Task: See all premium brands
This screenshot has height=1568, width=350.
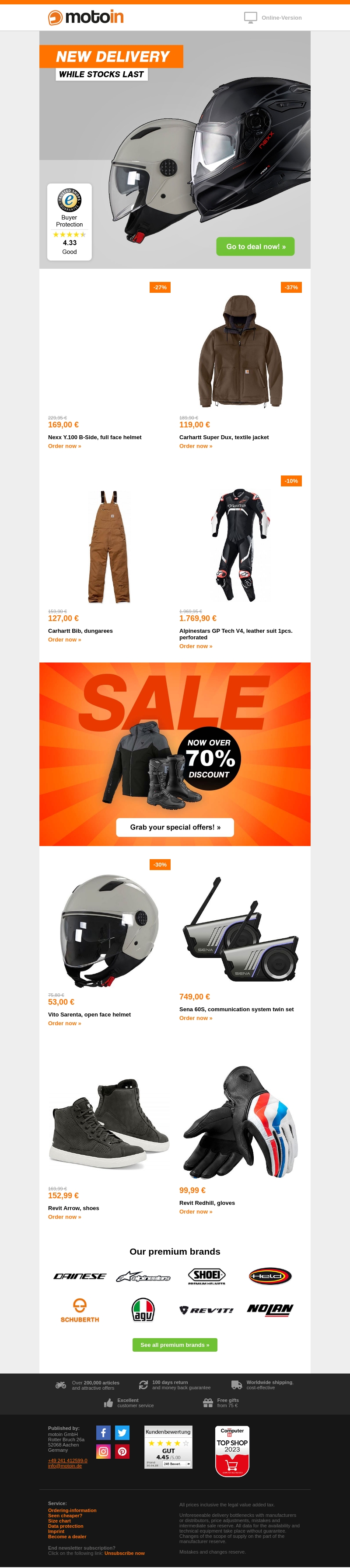Action: (x=175, y=1345)
